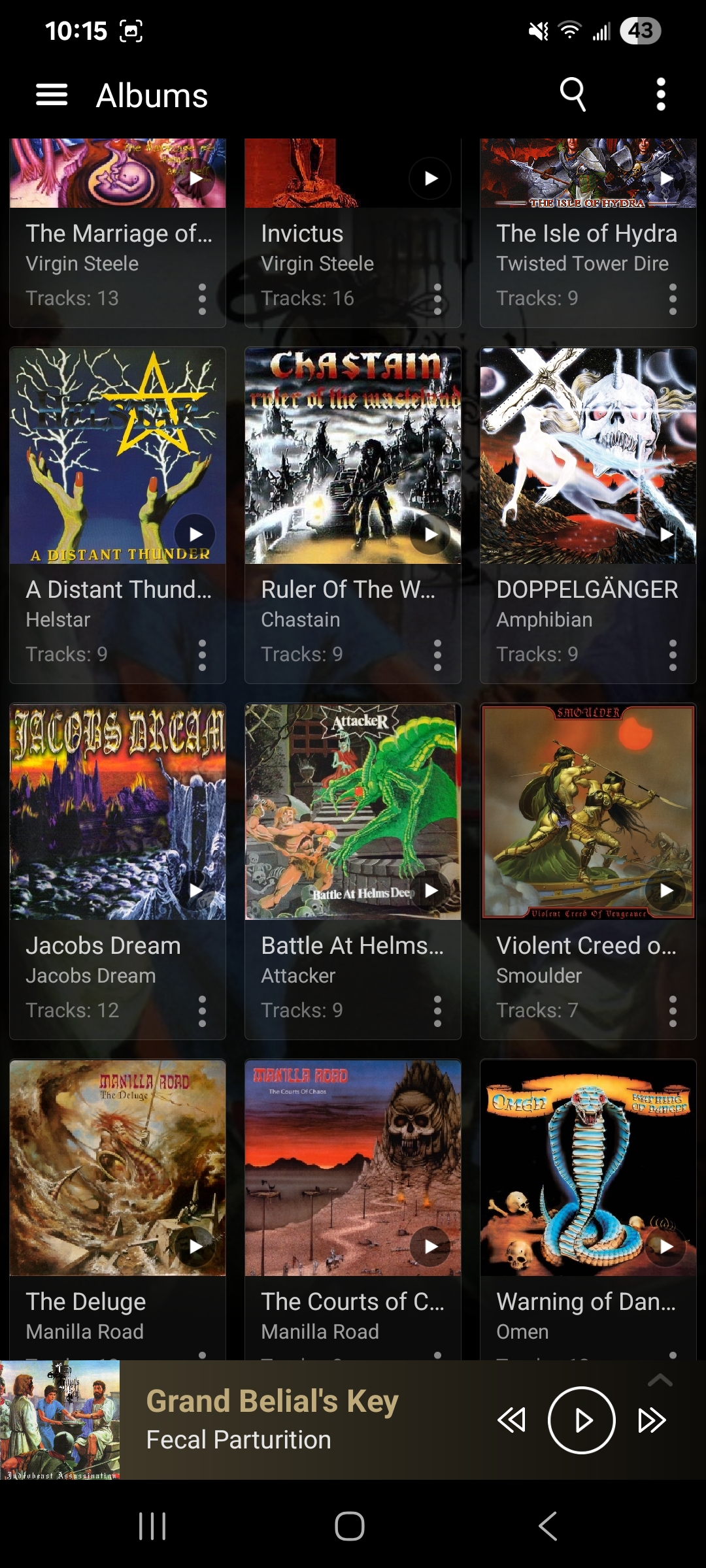
Task: Open options for The Isle of Hydra
Action: pyautogui.click(x=673, y=299)
